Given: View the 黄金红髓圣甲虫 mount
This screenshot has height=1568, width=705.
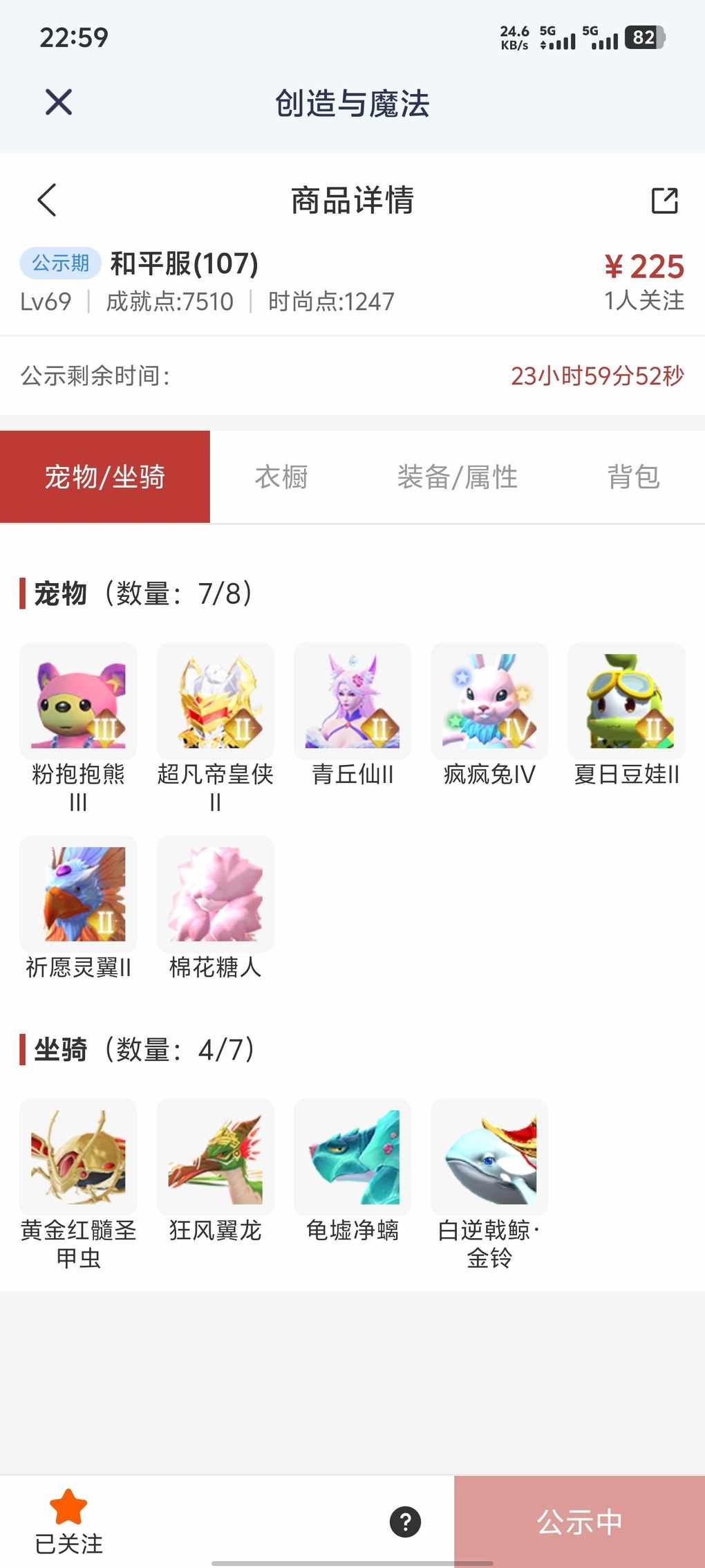Looking at the screenshot, I should (78, 1157).
